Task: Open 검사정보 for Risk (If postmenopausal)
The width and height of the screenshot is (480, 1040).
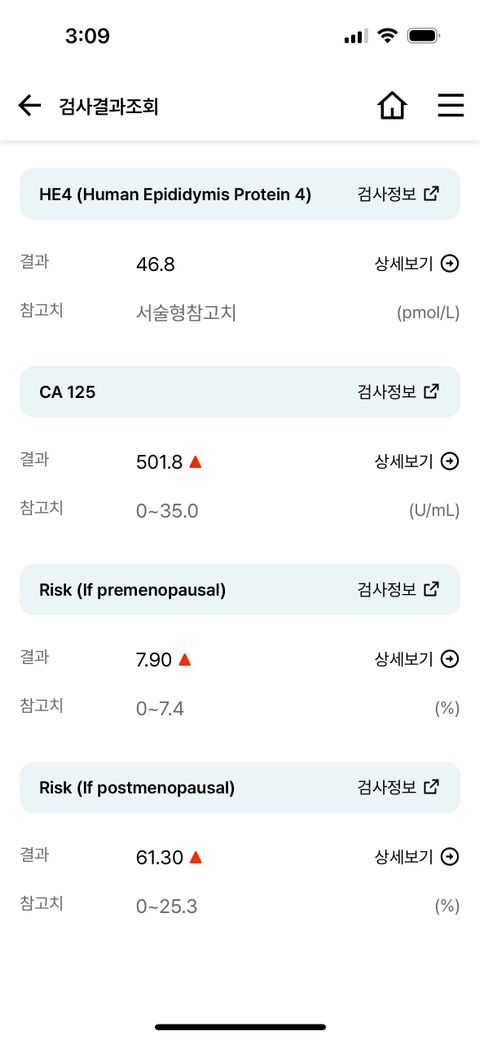Action: point(398,787)
